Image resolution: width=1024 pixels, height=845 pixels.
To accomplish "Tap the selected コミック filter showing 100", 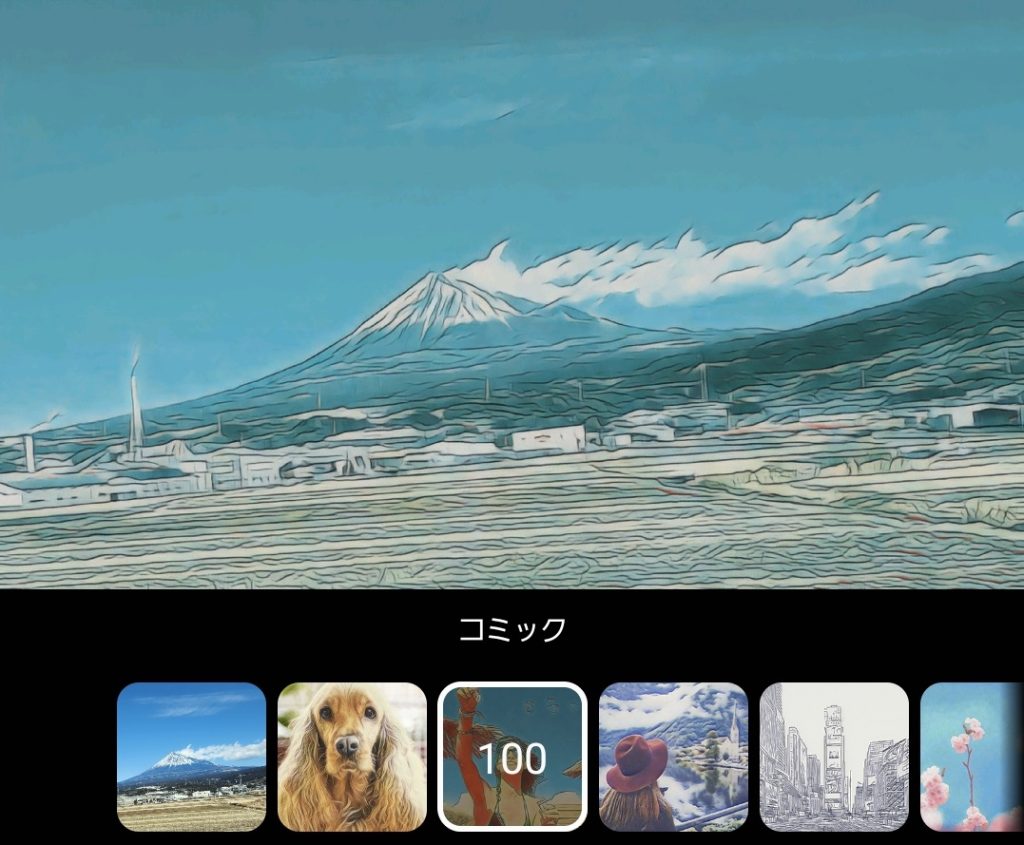I will tap(512, 757).
